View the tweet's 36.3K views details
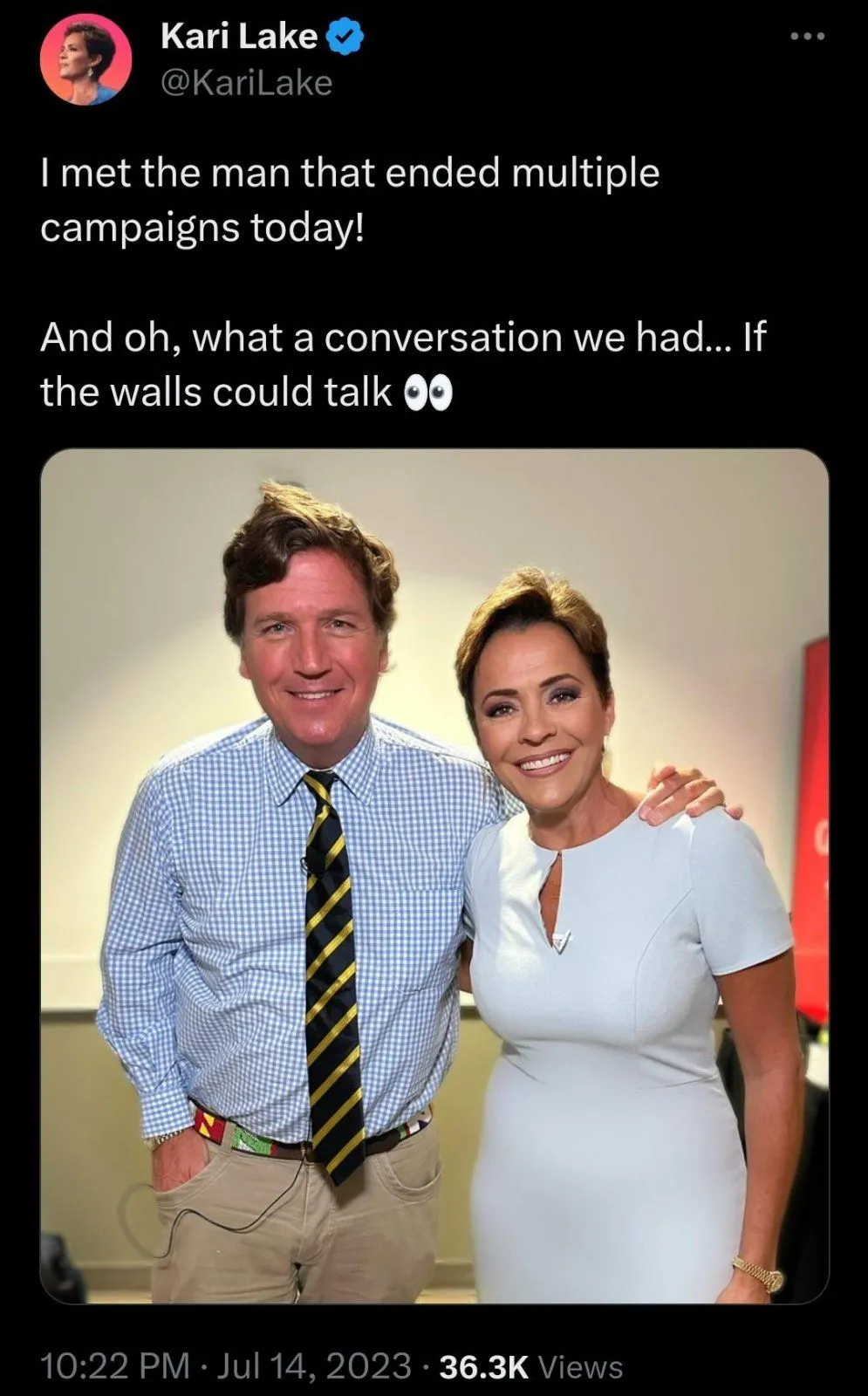 [531, 1366]
